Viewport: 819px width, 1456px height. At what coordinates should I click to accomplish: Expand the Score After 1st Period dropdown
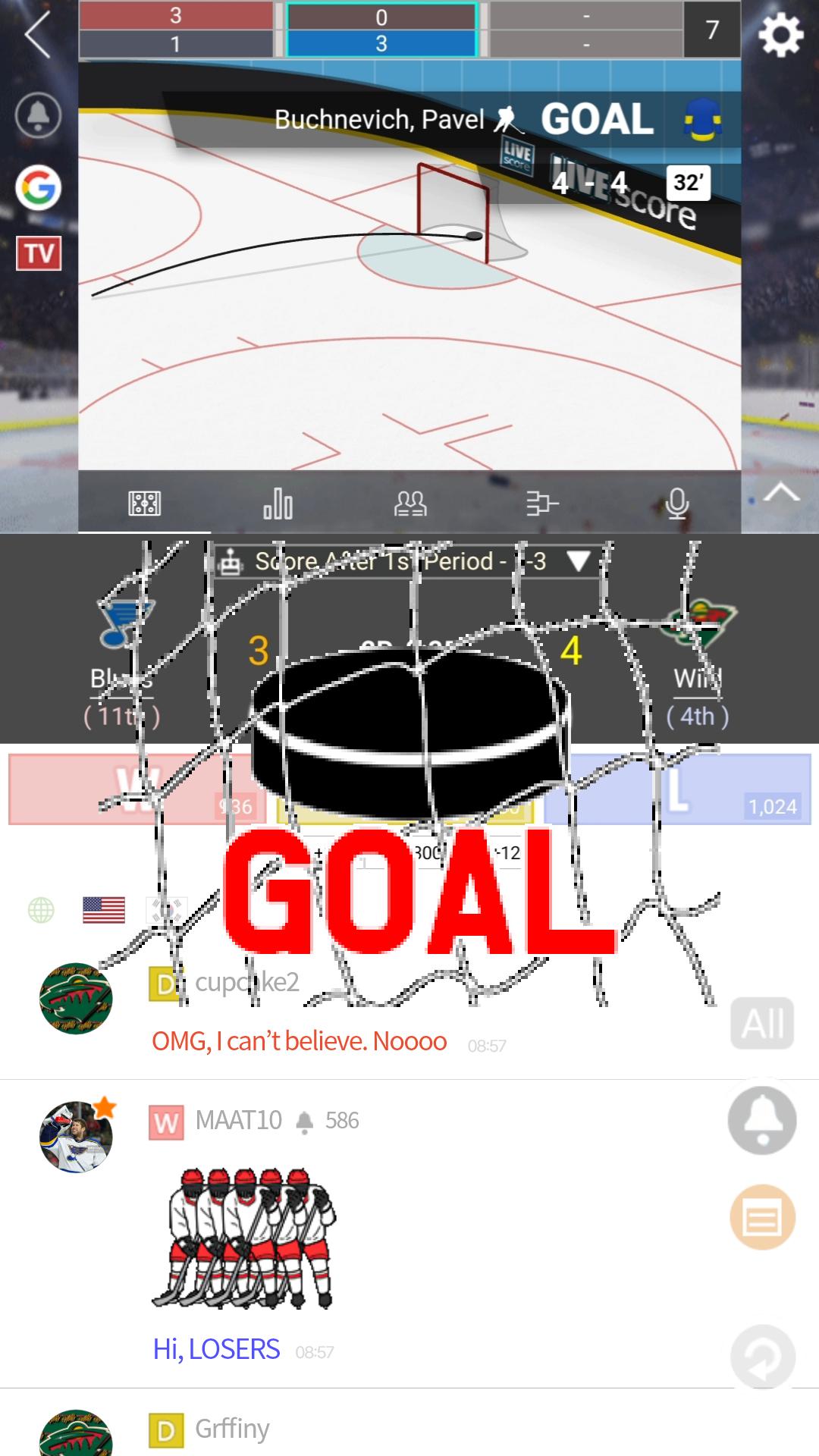coord(403,561)
